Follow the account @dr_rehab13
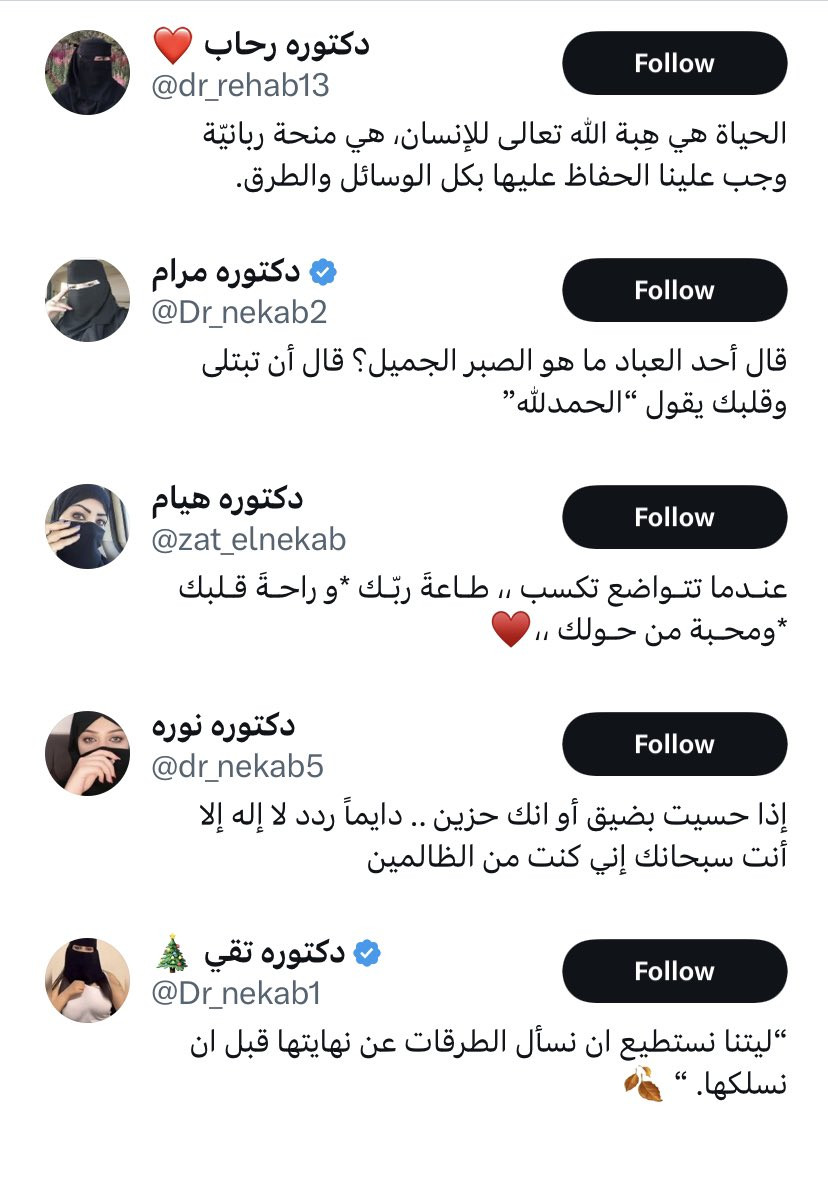Image resolution: width=828 pixels, height=1194 pixels. pyautogui.click(x=675, y=64)
